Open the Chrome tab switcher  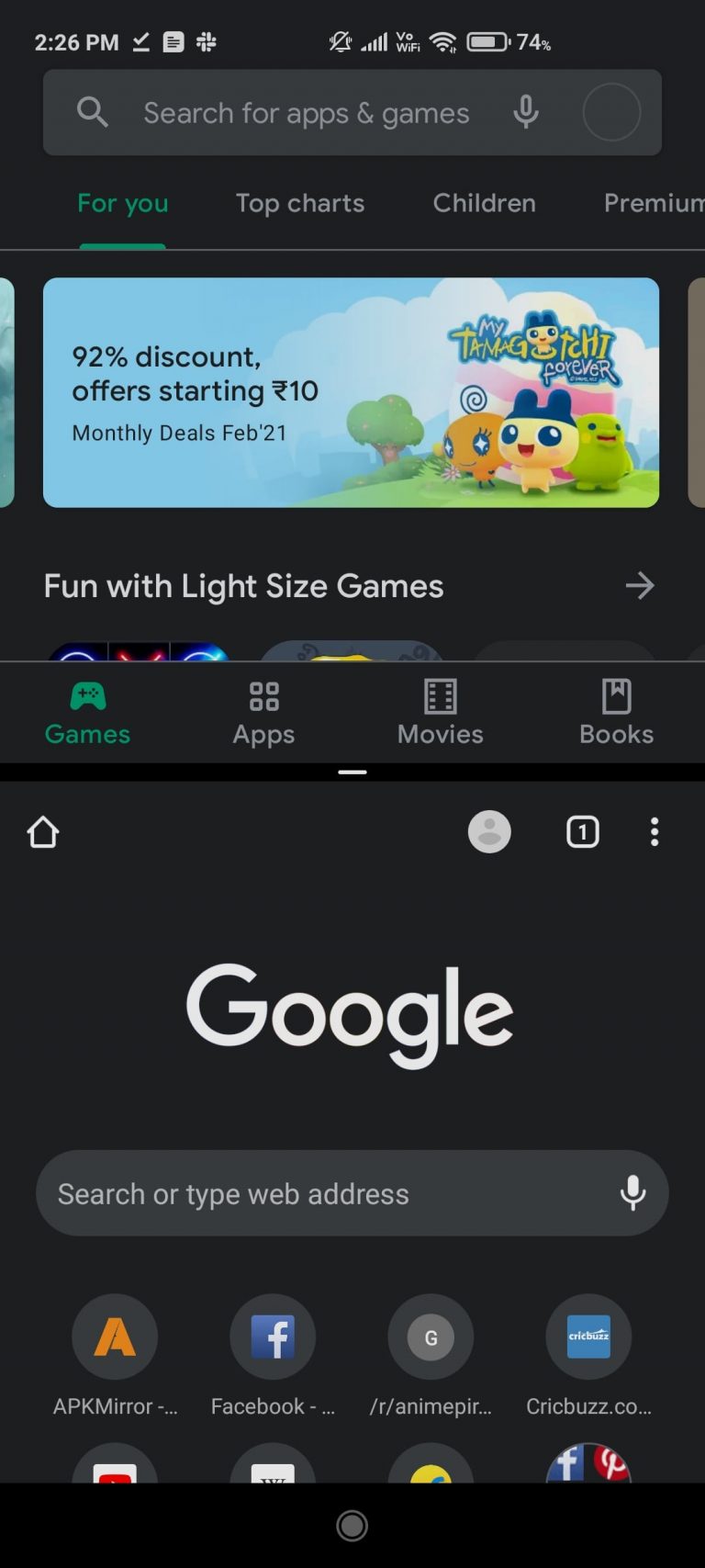click(x=582, y=832)
